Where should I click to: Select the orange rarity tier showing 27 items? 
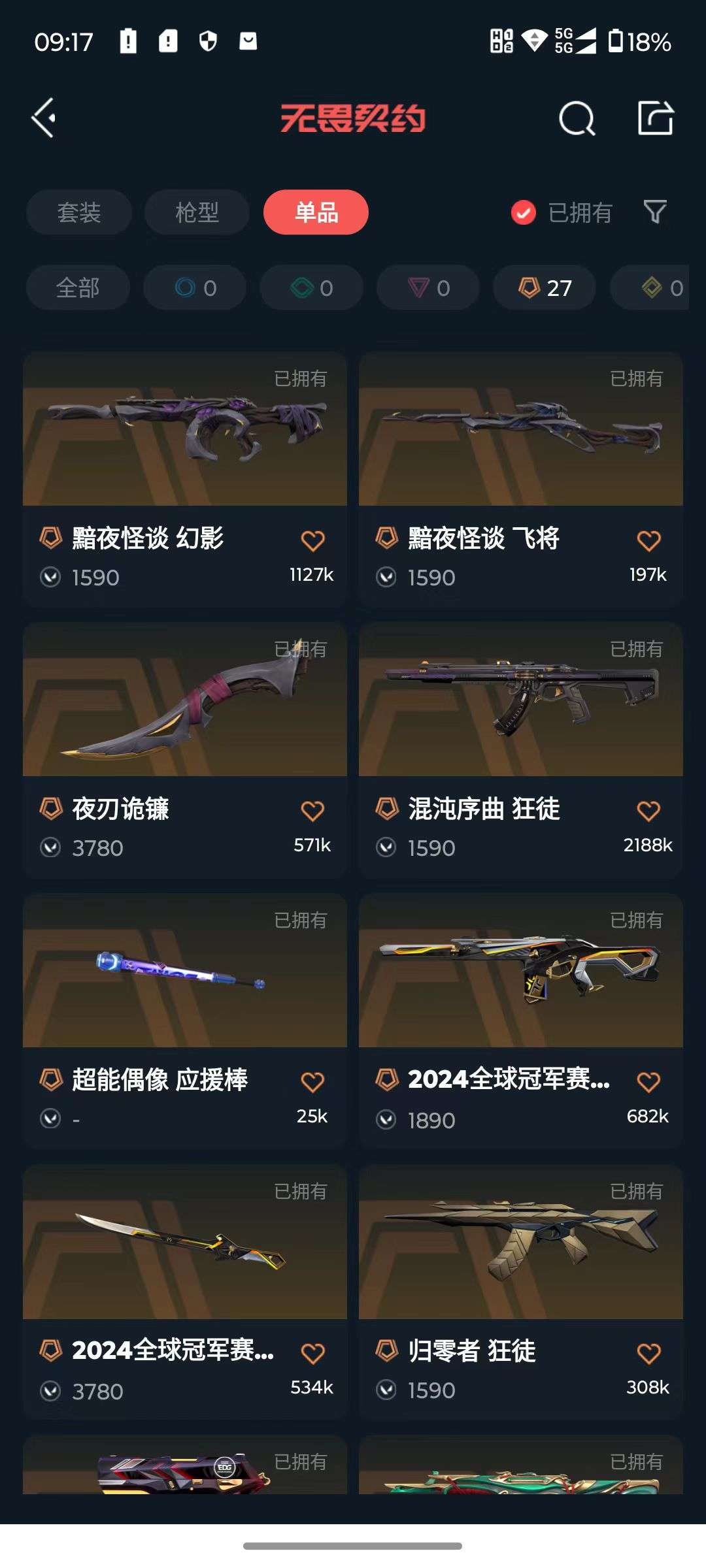click(x=543, y=287)
